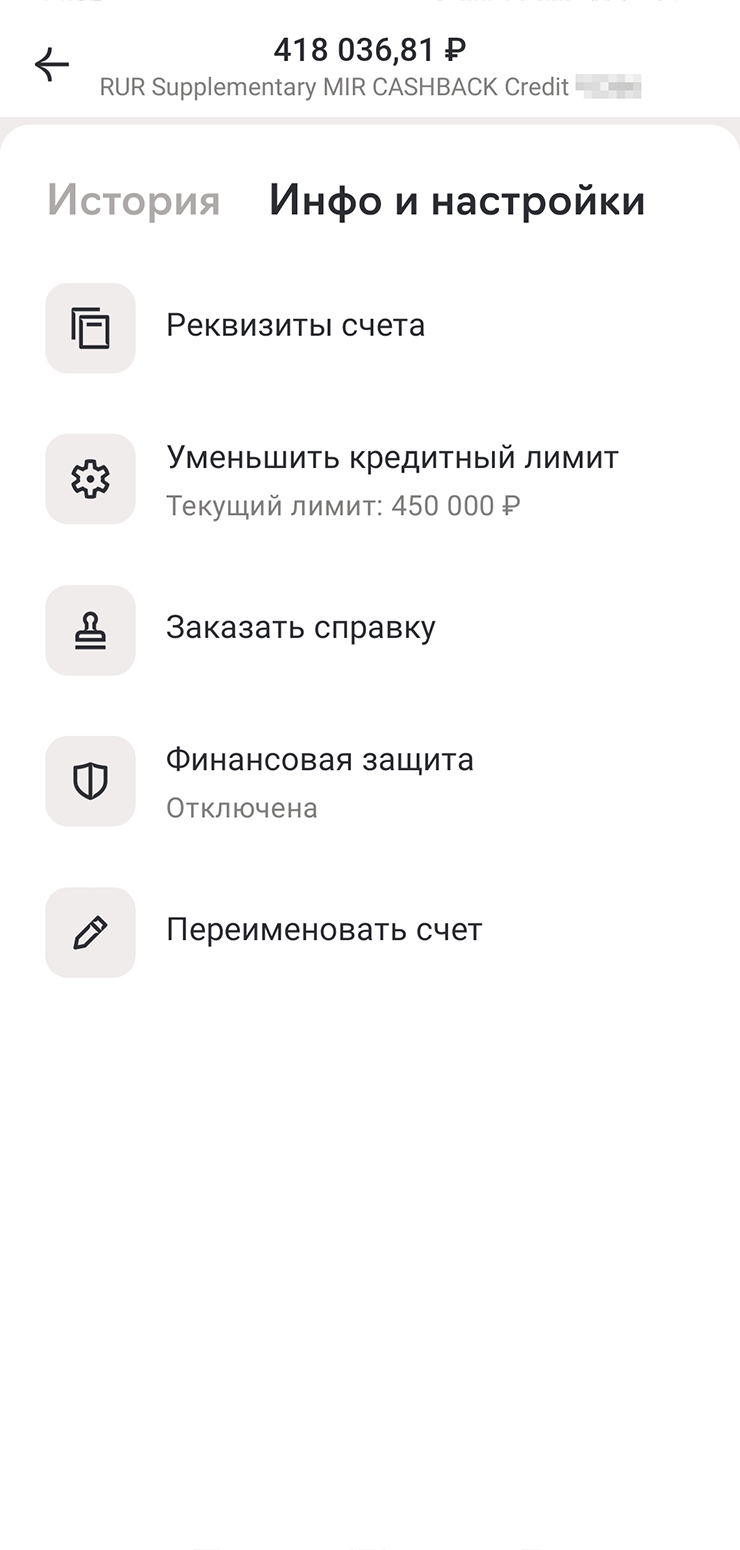Open Реквизиты счета
This screenshot has width=740, height=1550.
point(295,326)
